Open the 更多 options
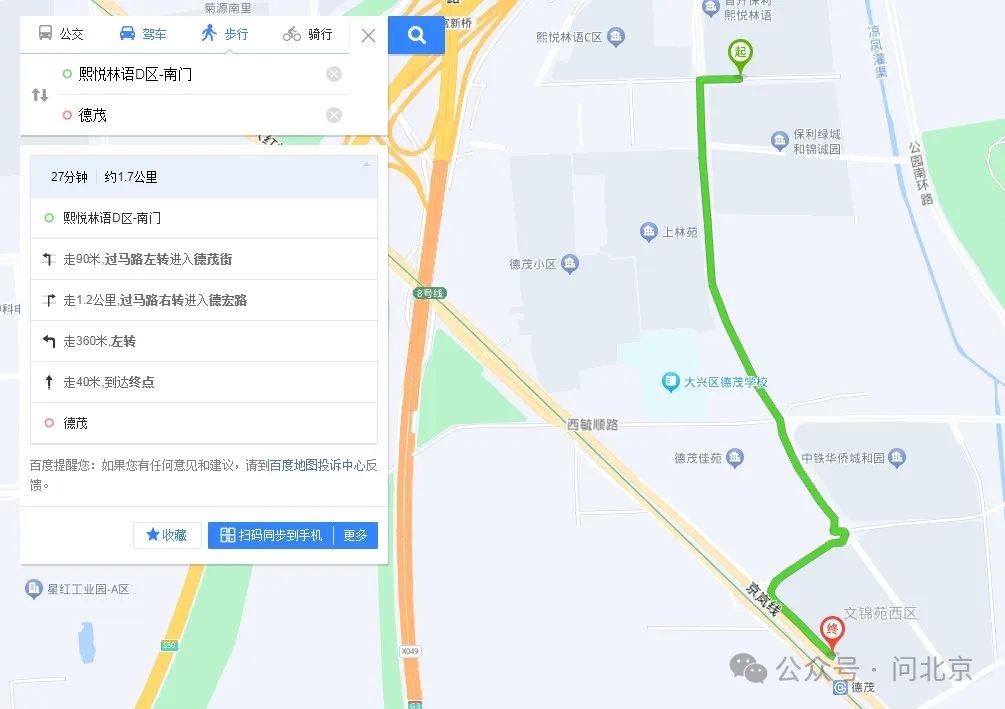Screen dimensions: 1005x709 (356, 535)
